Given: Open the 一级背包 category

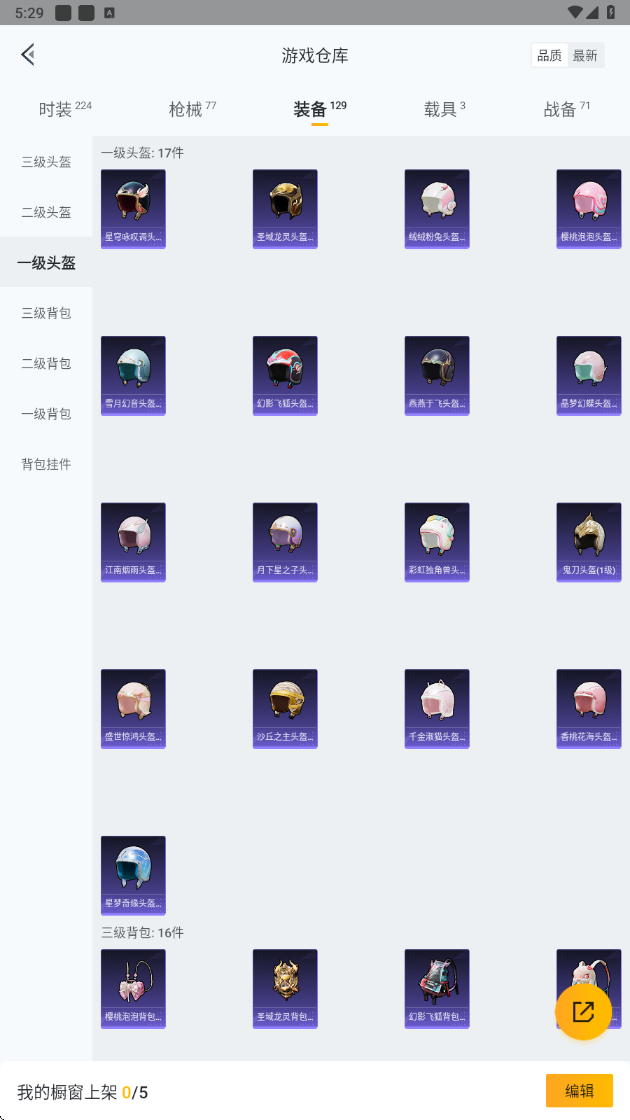Looking at the screenshot, I should [x=46, y=414].
